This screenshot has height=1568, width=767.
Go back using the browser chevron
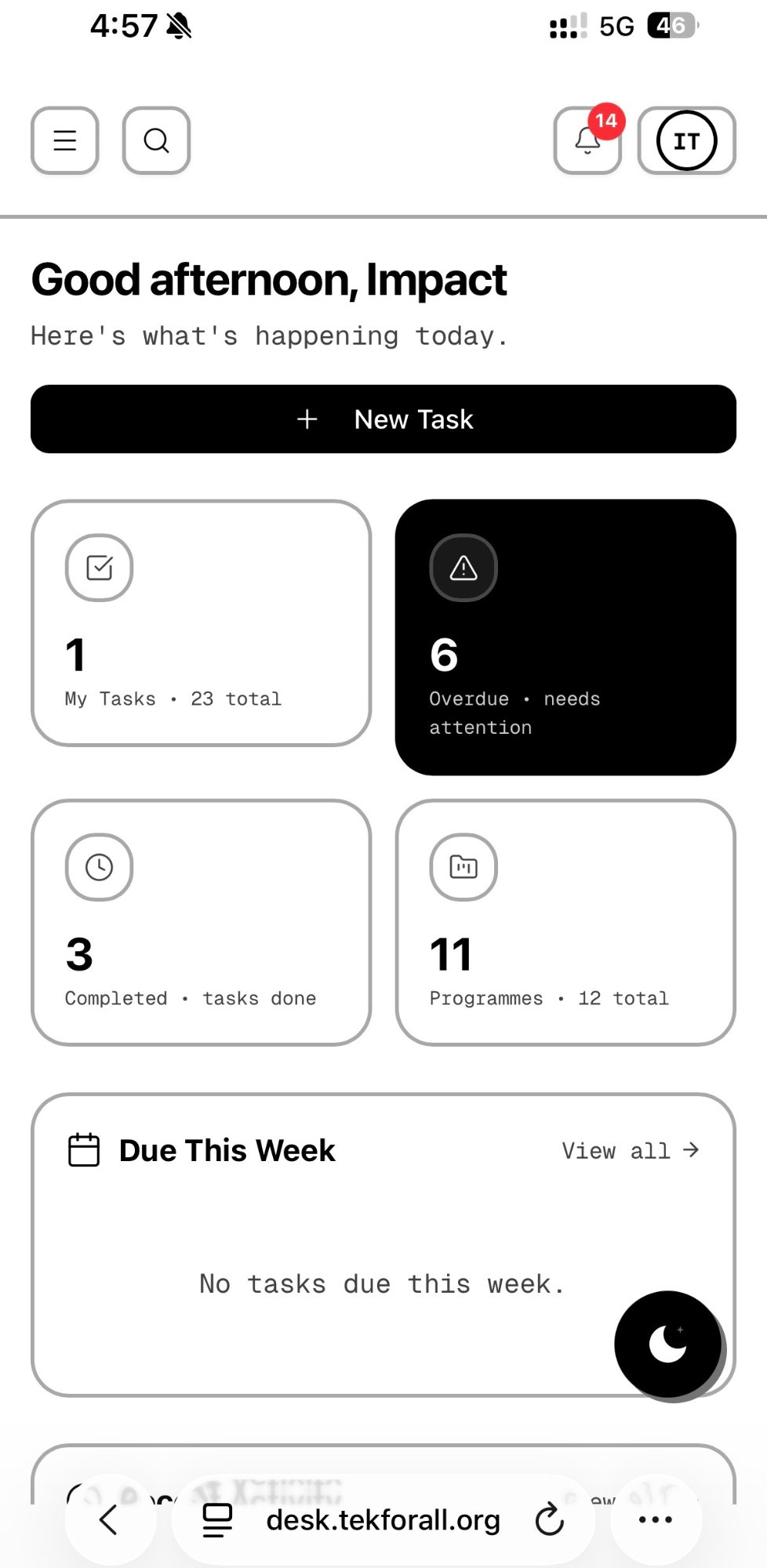109,1519
